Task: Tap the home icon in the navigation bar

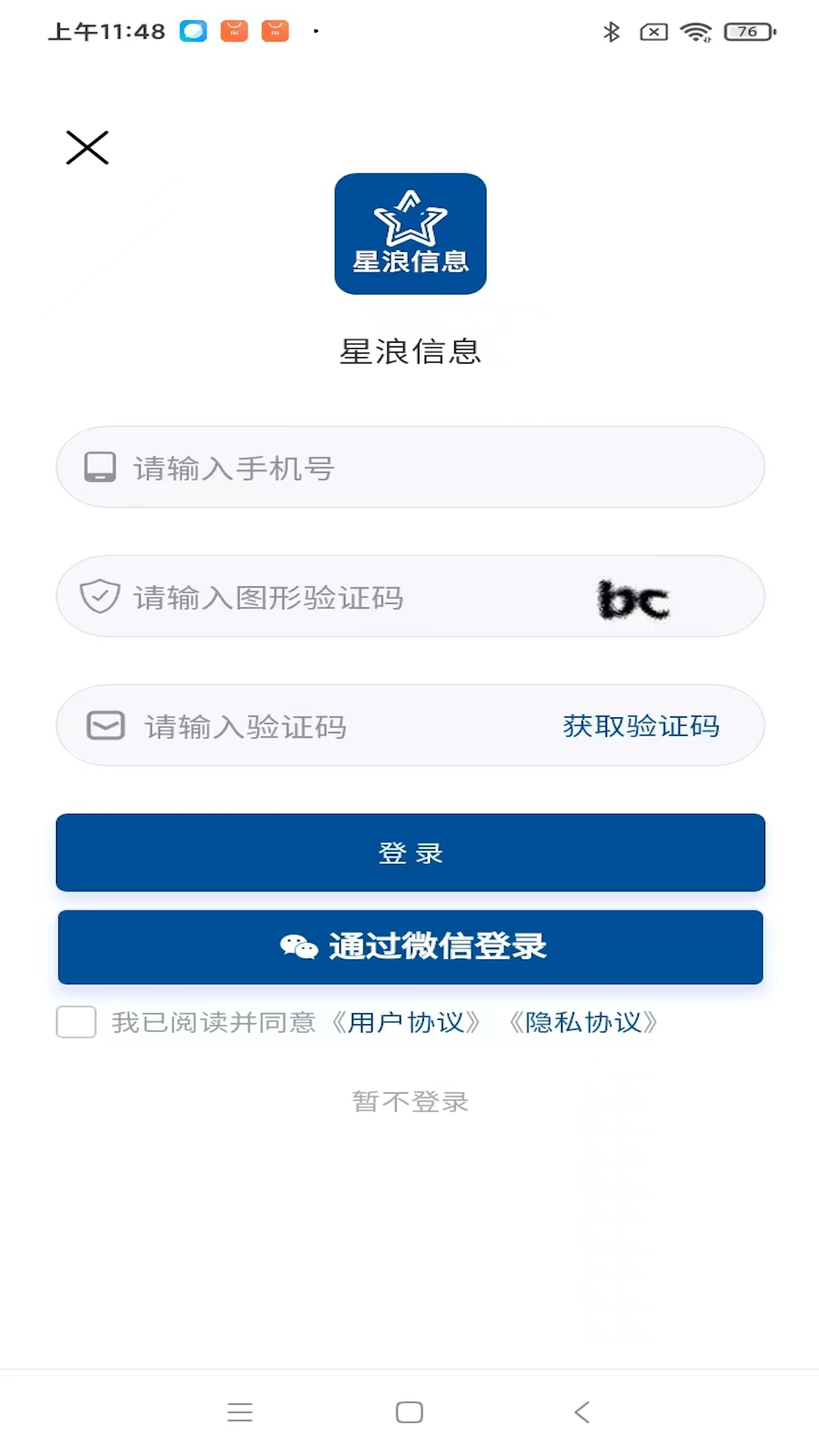Action: (x=409, y=1412)
